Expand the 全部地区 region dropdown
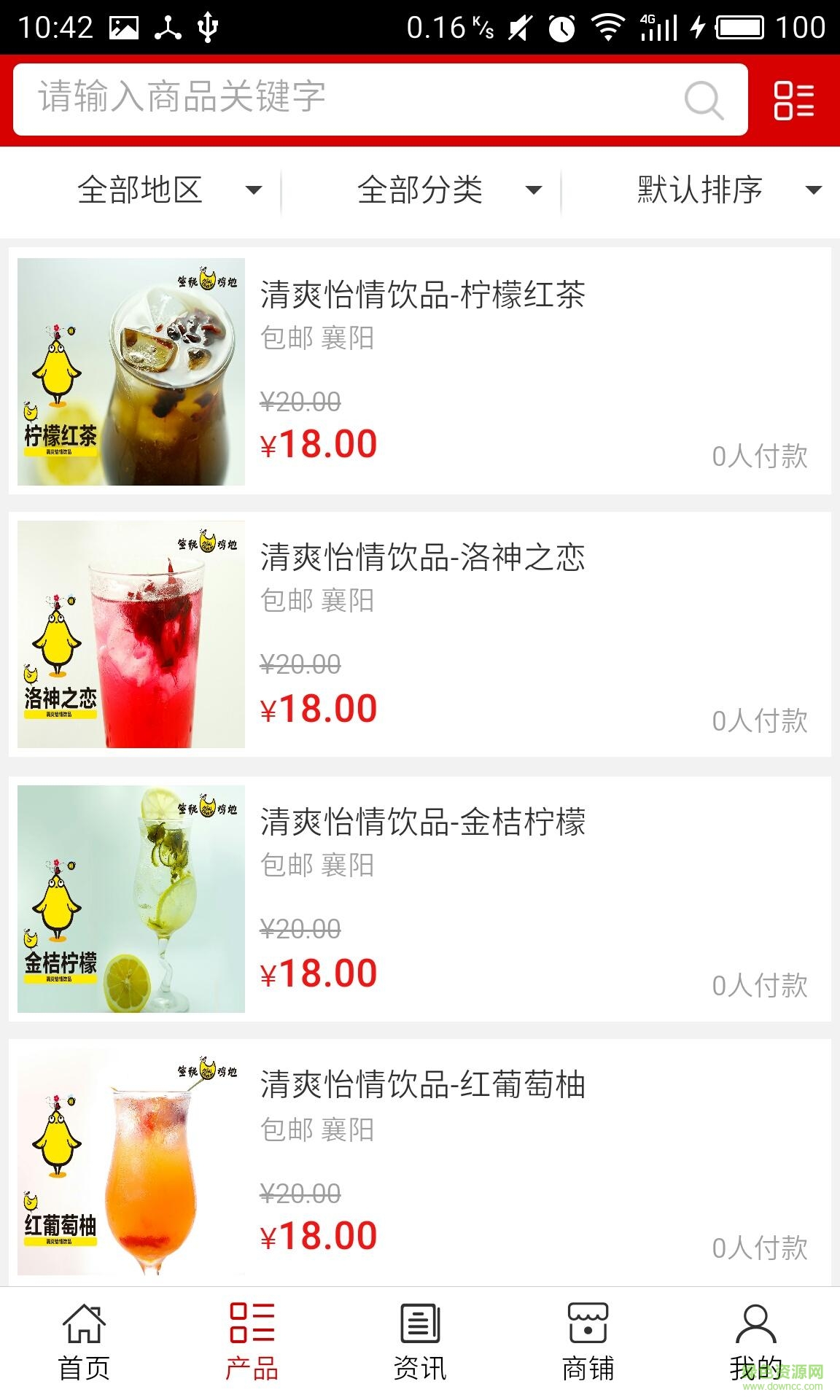This screenshot has width=840, height=1400. coord(168,190)
